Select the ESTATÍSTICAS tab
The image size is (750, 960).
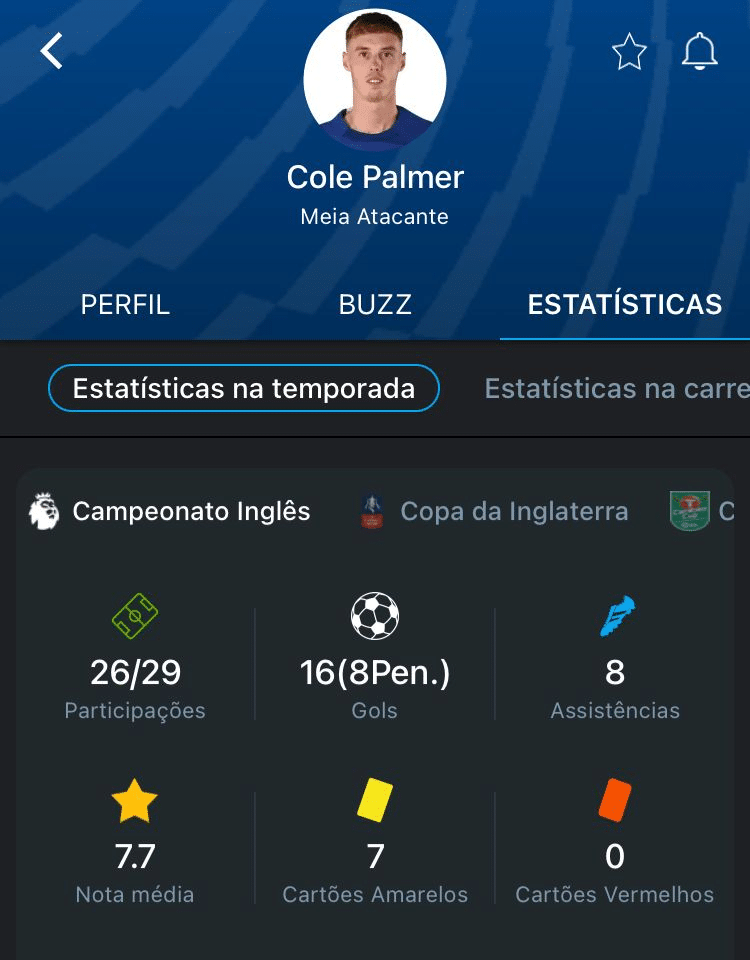tap(624, 305)
